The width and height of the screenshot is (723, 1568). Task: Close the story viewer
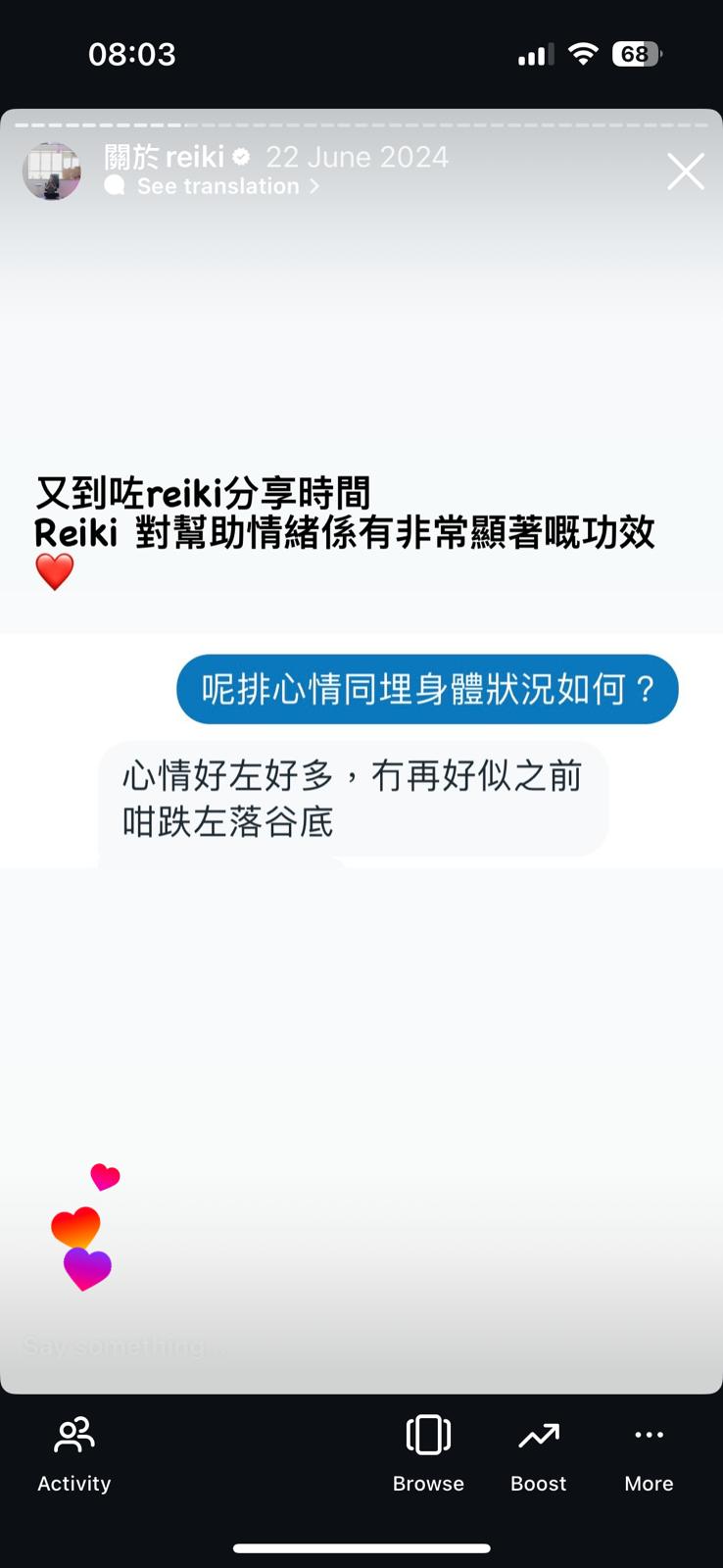685,171
